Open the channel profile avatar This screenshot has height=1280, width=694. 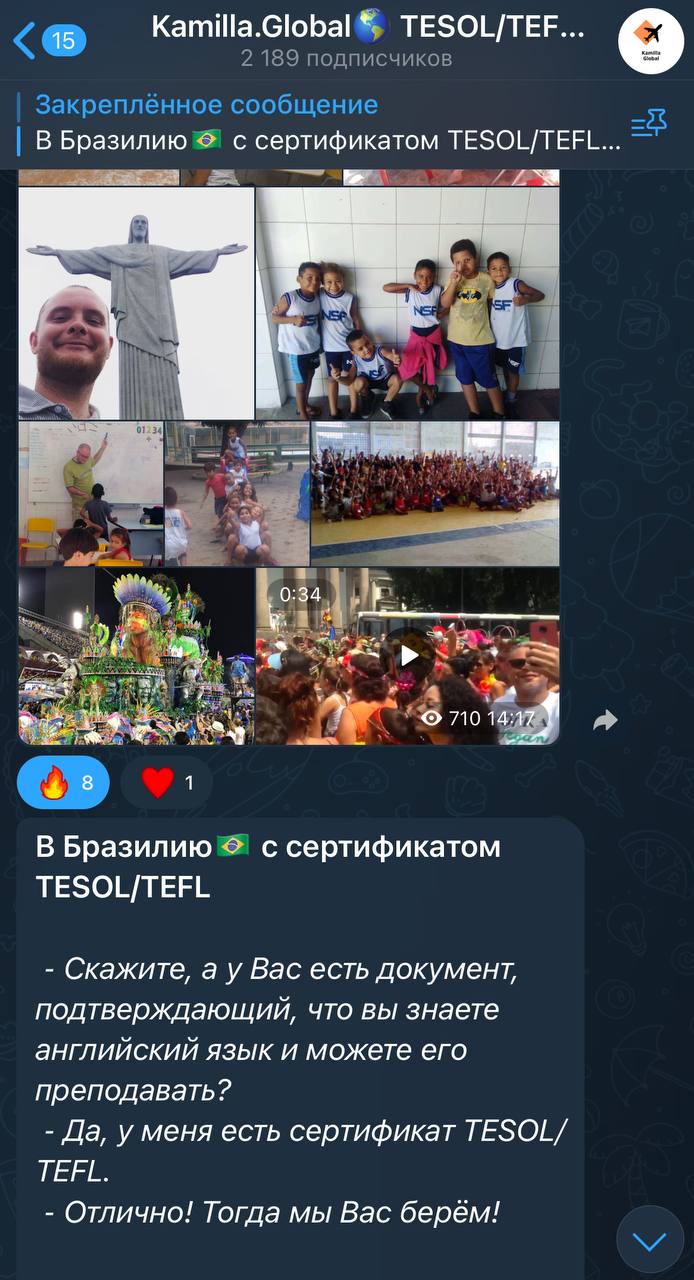(650, 41)
